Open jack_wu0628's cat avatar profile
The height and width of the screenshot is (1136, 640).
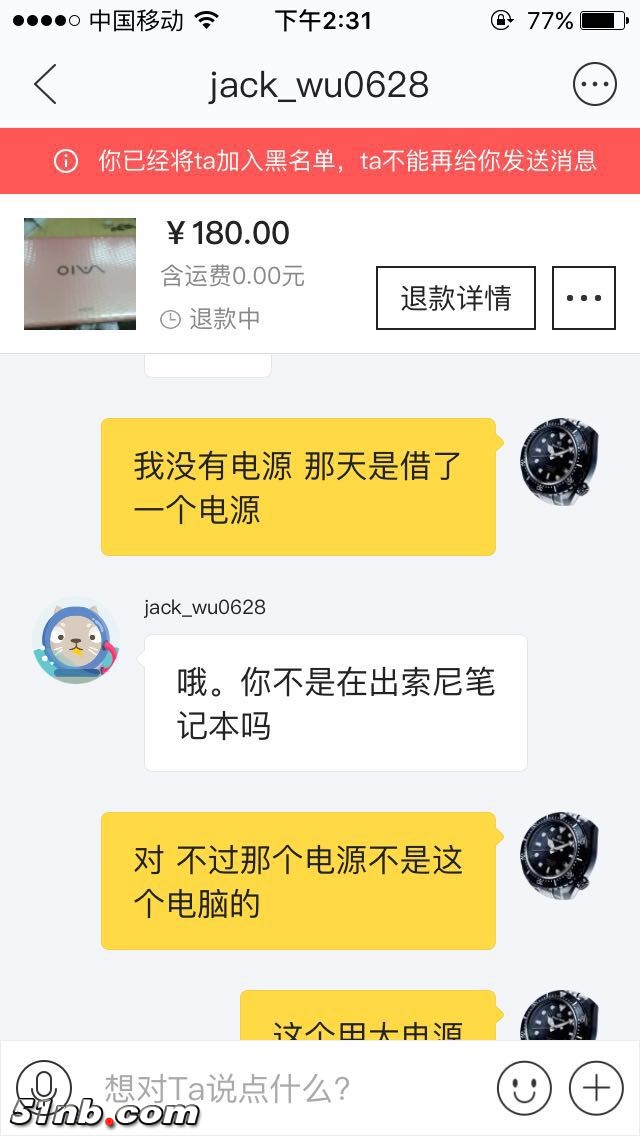(75, 640)
